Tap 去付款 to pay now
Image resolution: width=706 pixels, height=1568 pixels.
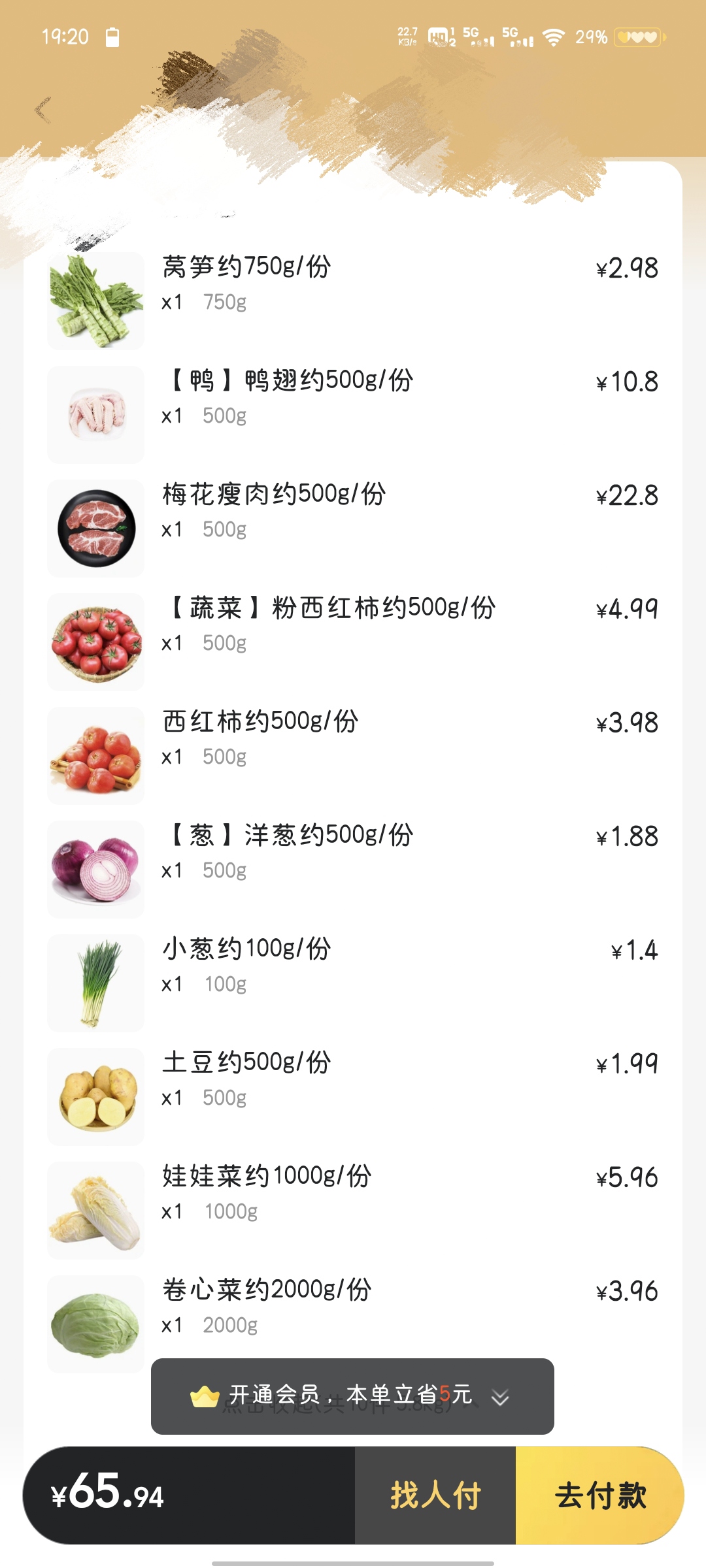pos(600,1495)
